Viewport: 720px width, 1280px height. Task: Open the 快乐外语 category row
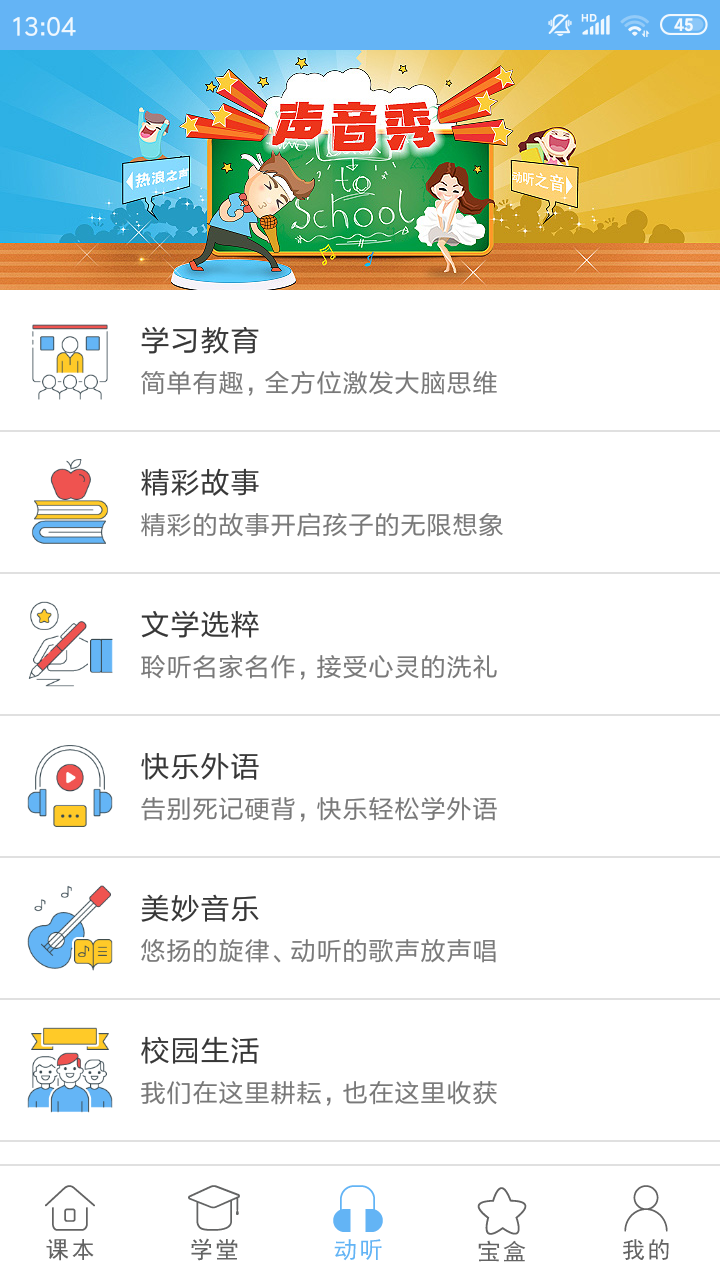click(360, 783)
